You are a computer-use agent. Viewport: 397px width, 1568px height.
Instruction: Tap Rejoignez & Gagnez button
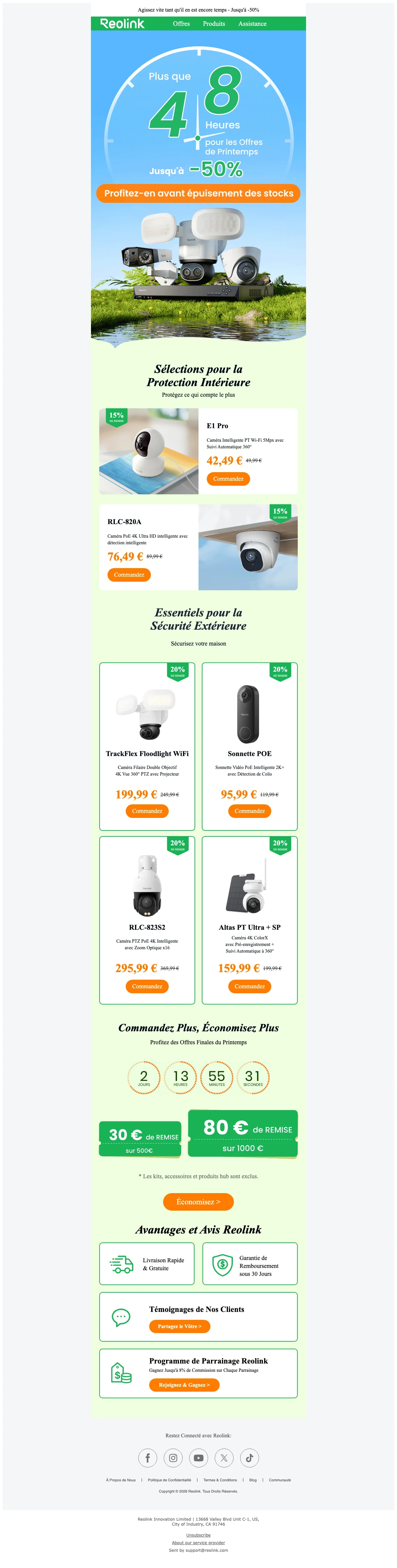tap(184, 1385)
